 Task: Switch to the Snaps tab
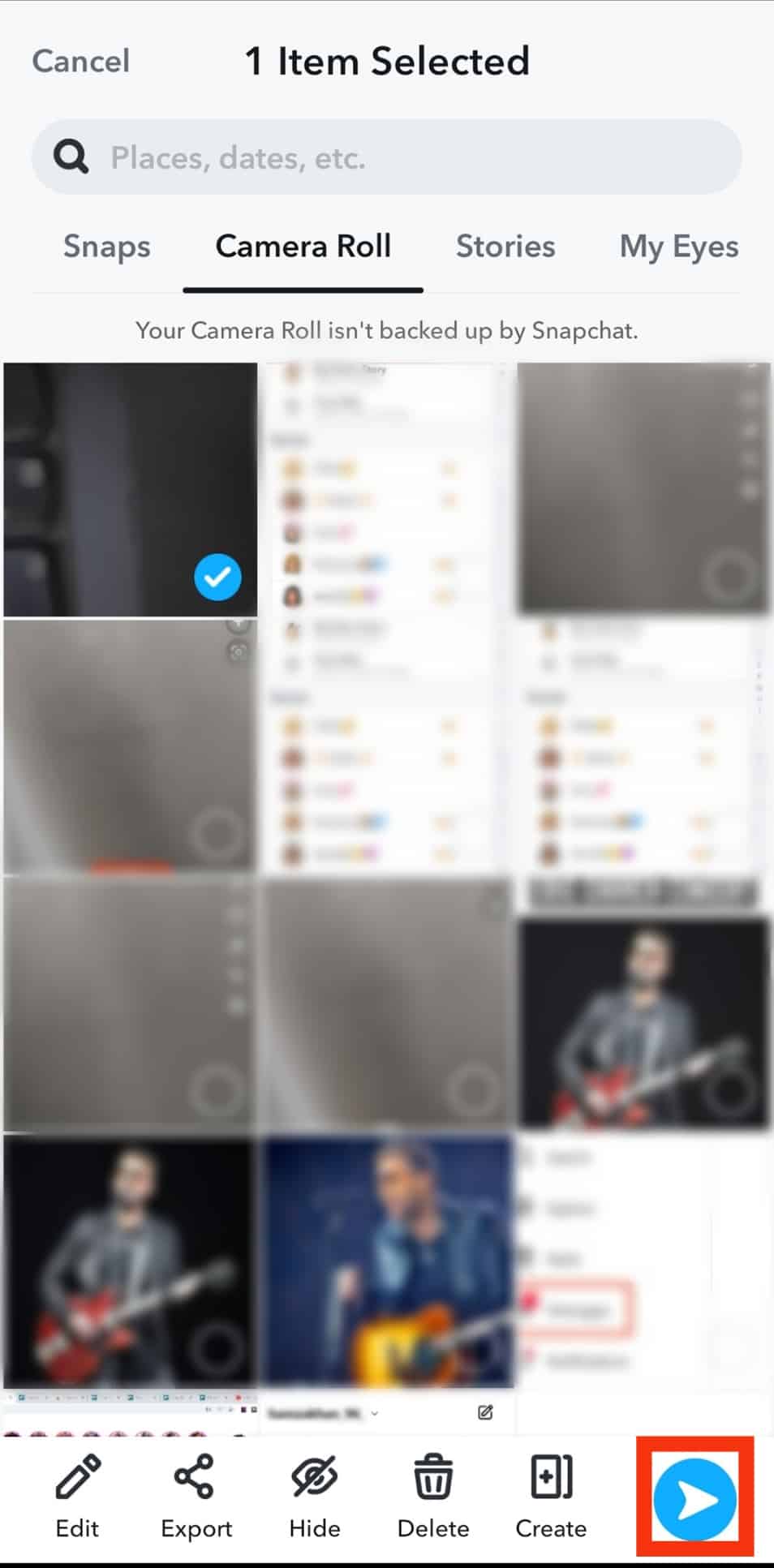tap(107, 246)
